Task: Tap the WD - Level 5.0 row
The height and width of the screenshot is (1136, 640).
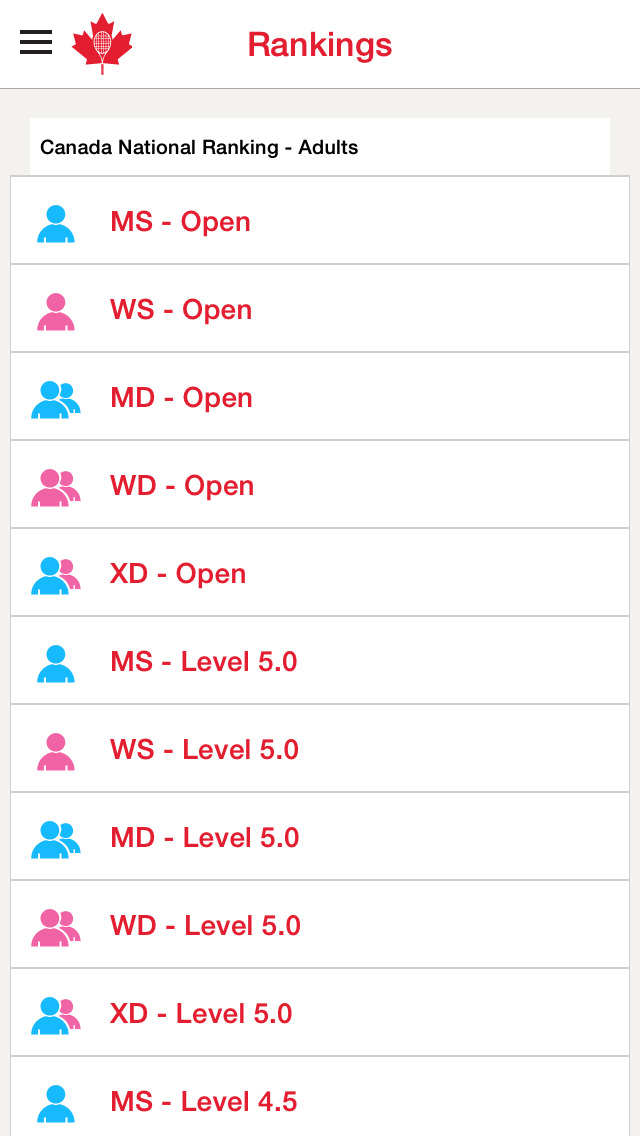Action: pos(320,924)
